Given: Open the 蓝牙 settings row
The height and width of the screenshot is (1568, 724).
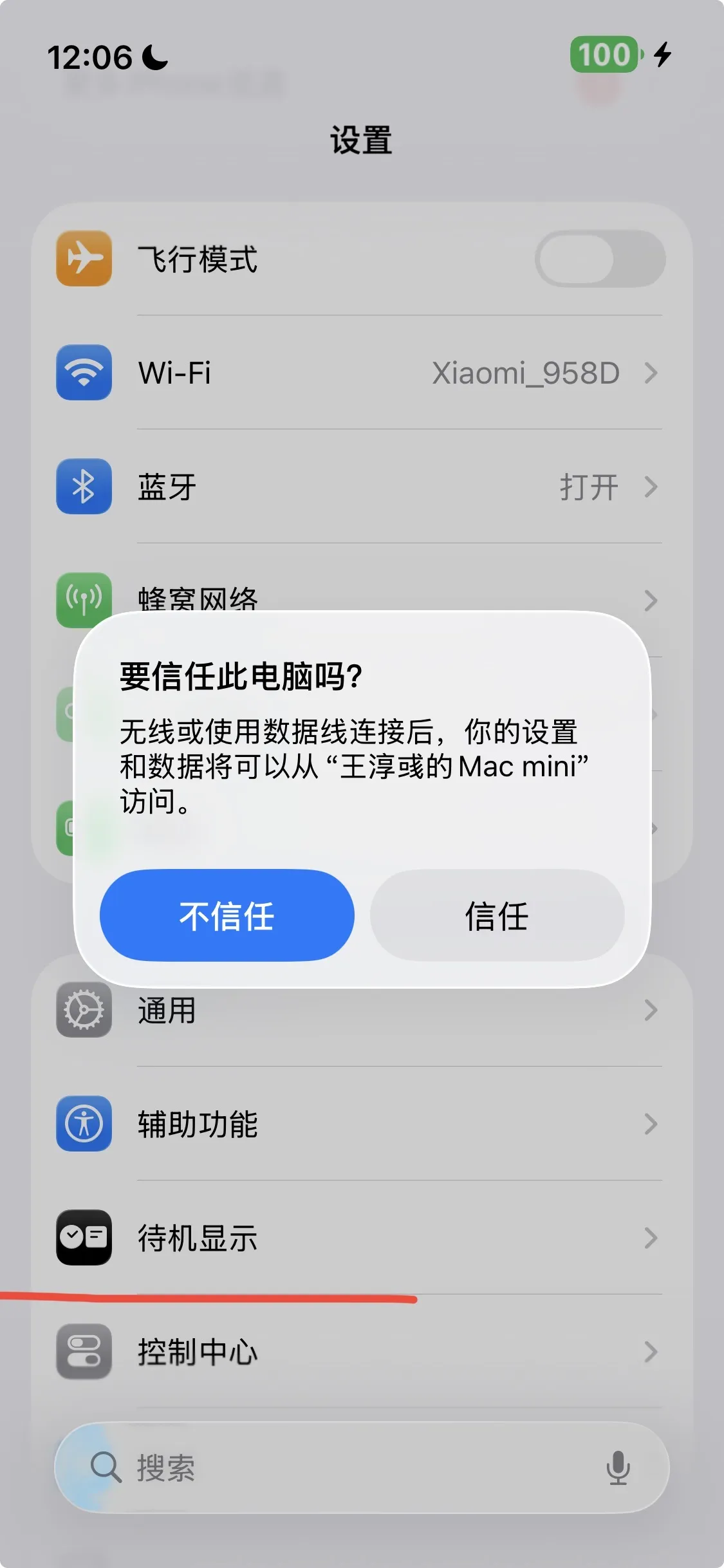Looking at the screenshot, I should tap(362, 487).
